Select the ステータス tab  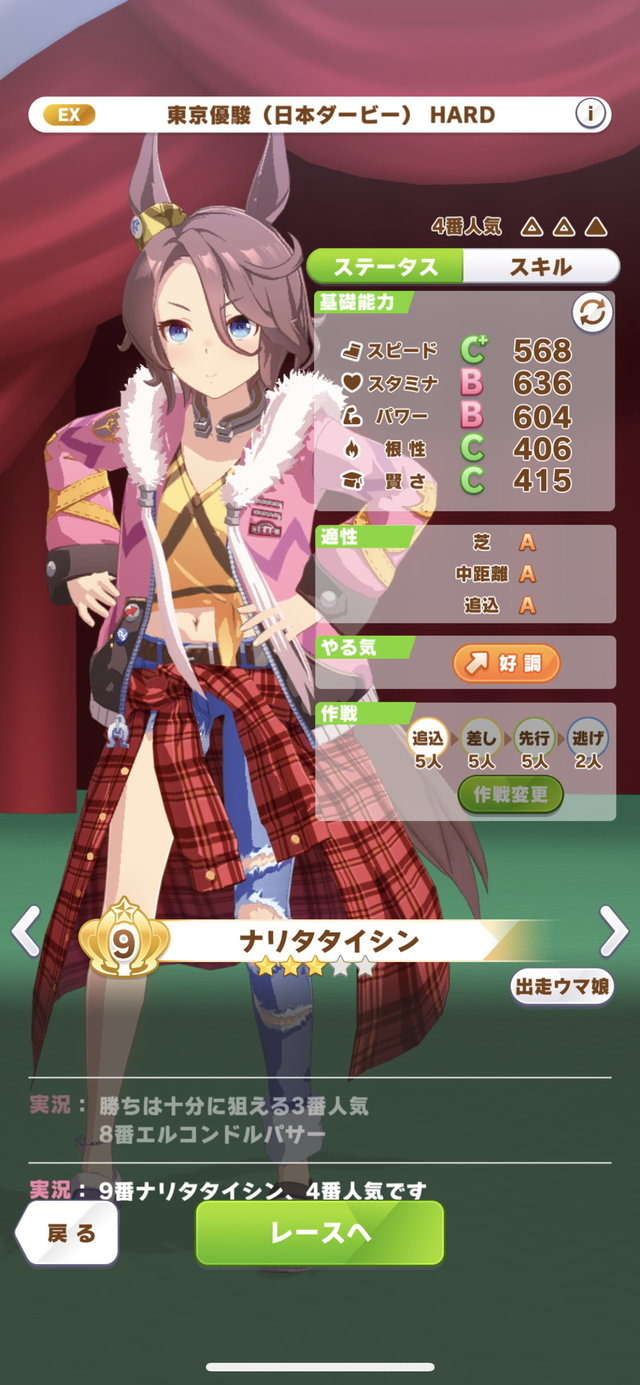[x=385, y=267]
